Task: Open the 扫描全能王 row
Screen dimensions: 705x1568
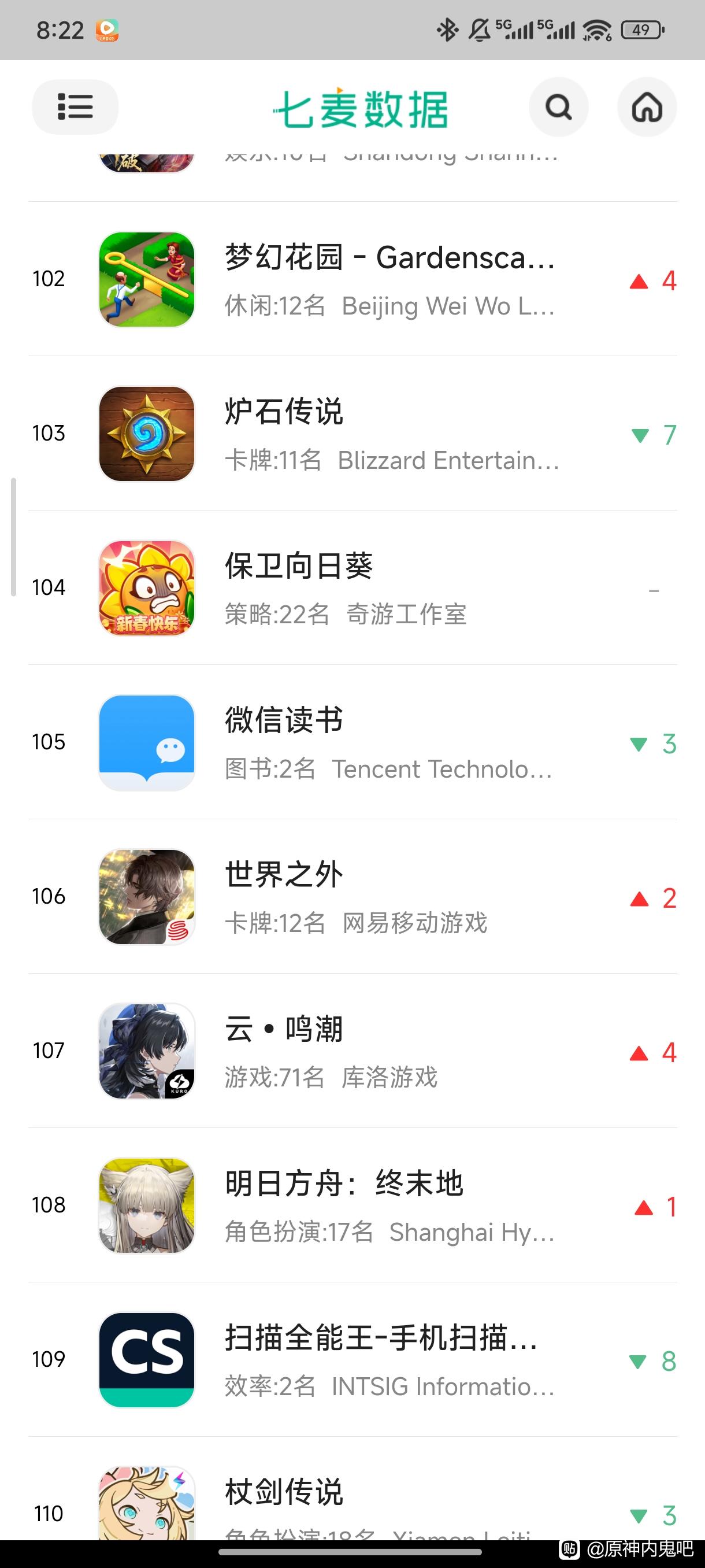Action: pyautogui.click(x=389, y=1360)
